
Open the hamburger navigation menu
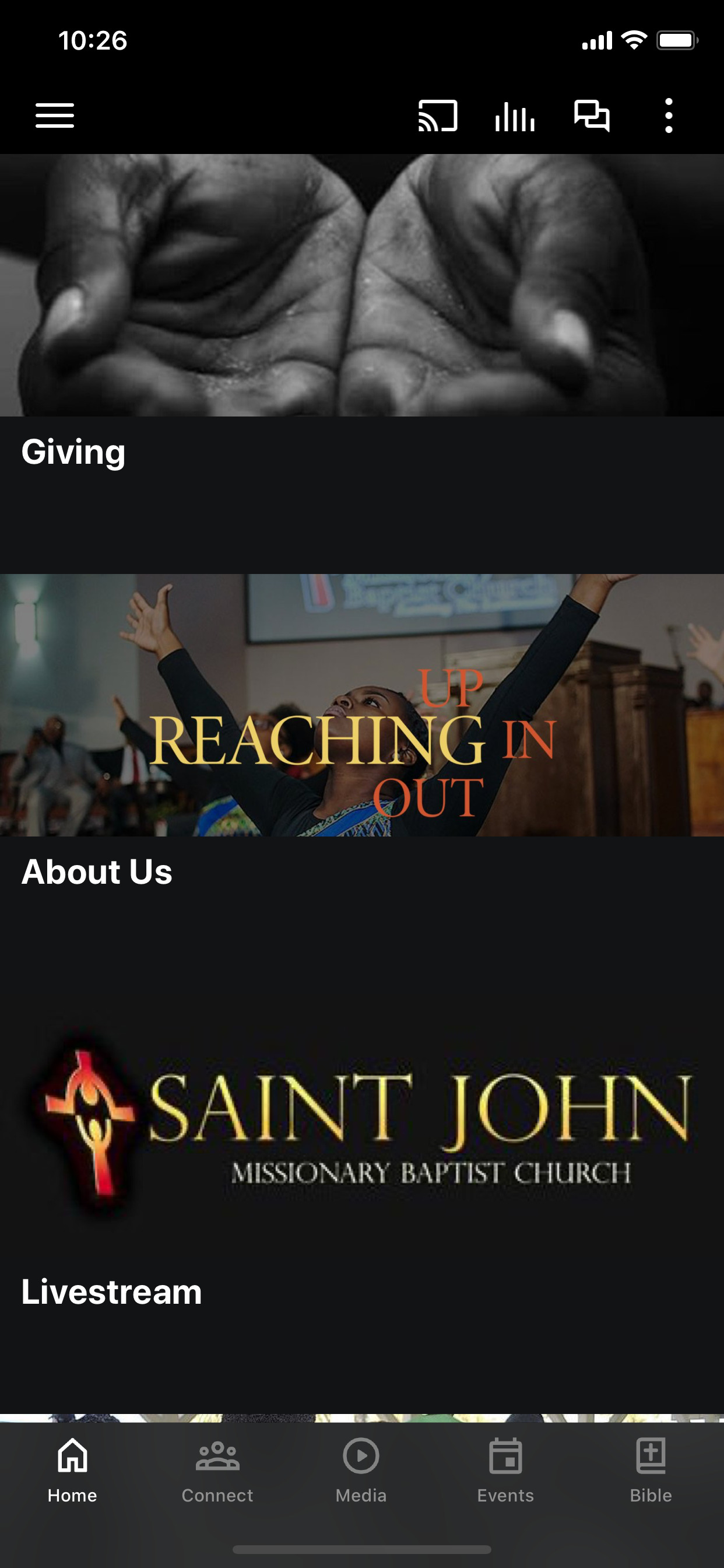coord(55,116)
